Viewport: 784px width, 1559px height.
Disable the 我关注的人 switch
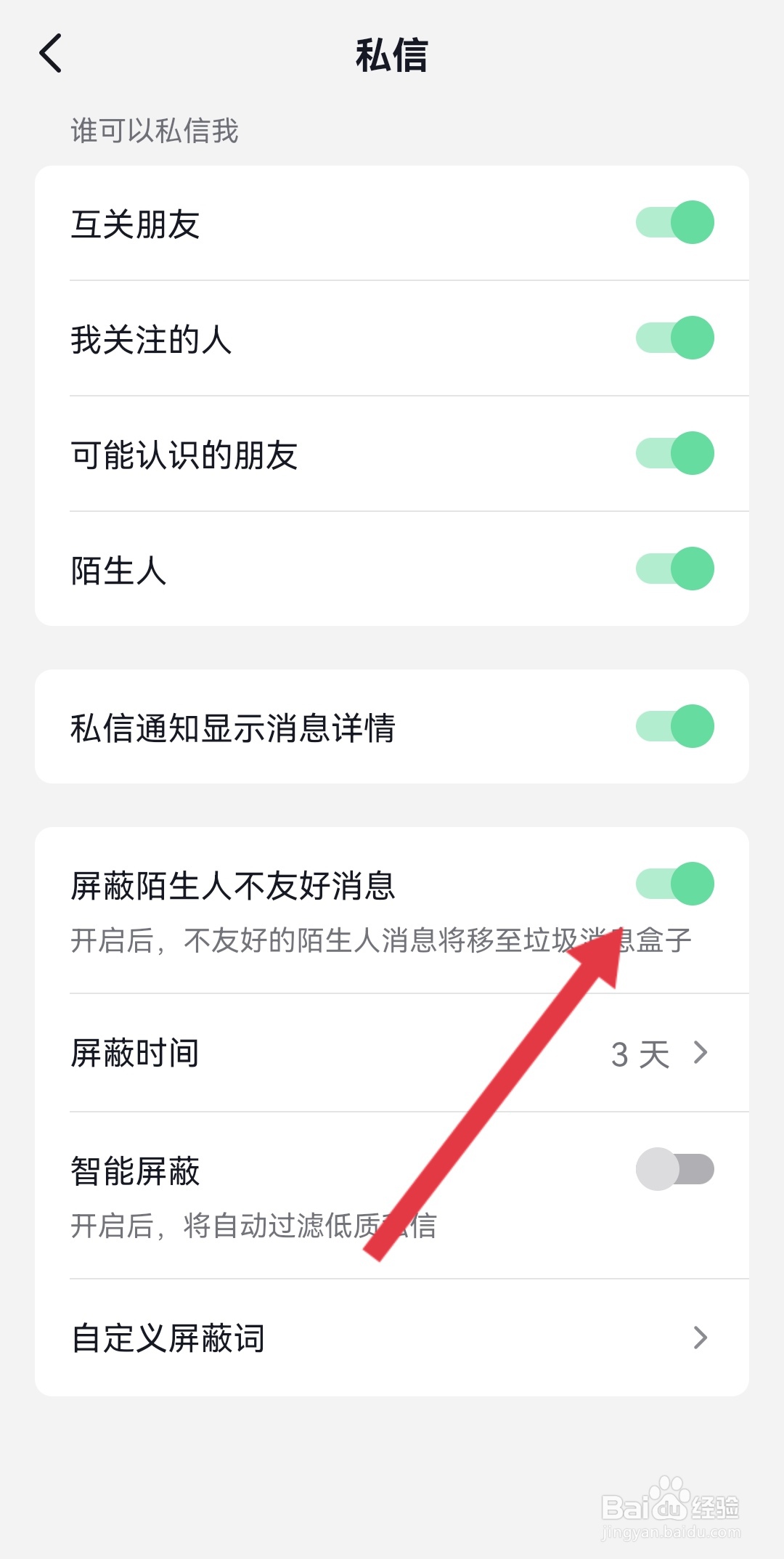(x=676, y=338)
